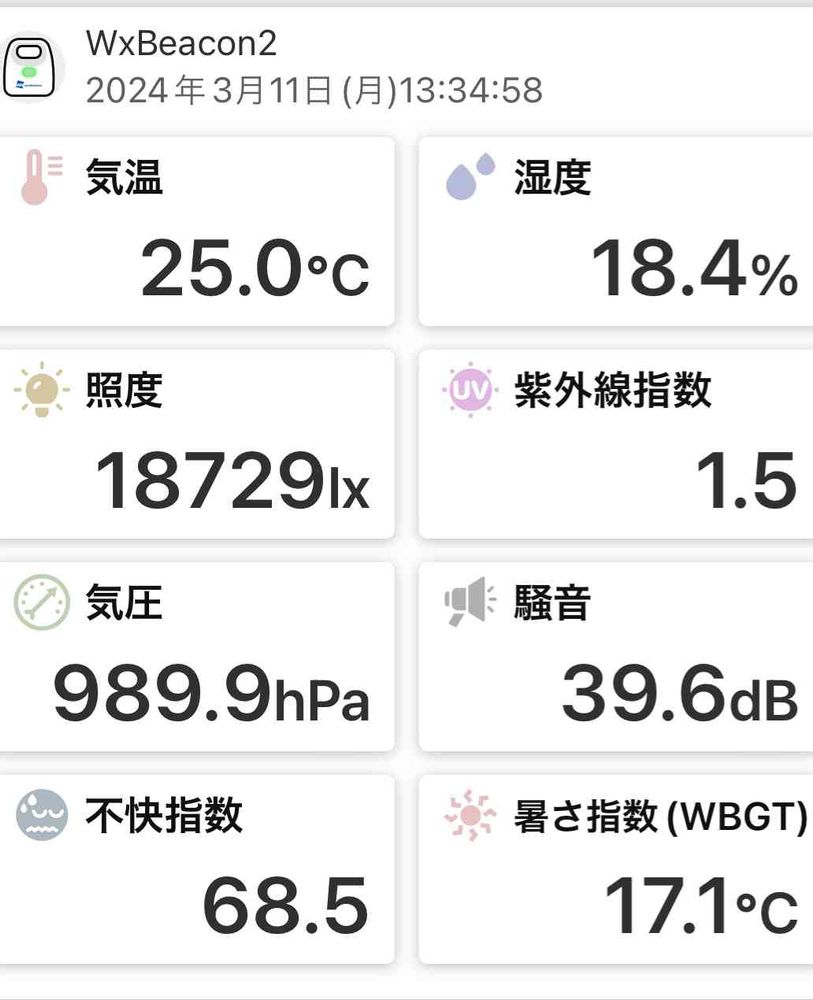View the 不快指数 discomfort index card
Image resolution: width=813 pixels, height=1000 pixels.
coord(197,869)
